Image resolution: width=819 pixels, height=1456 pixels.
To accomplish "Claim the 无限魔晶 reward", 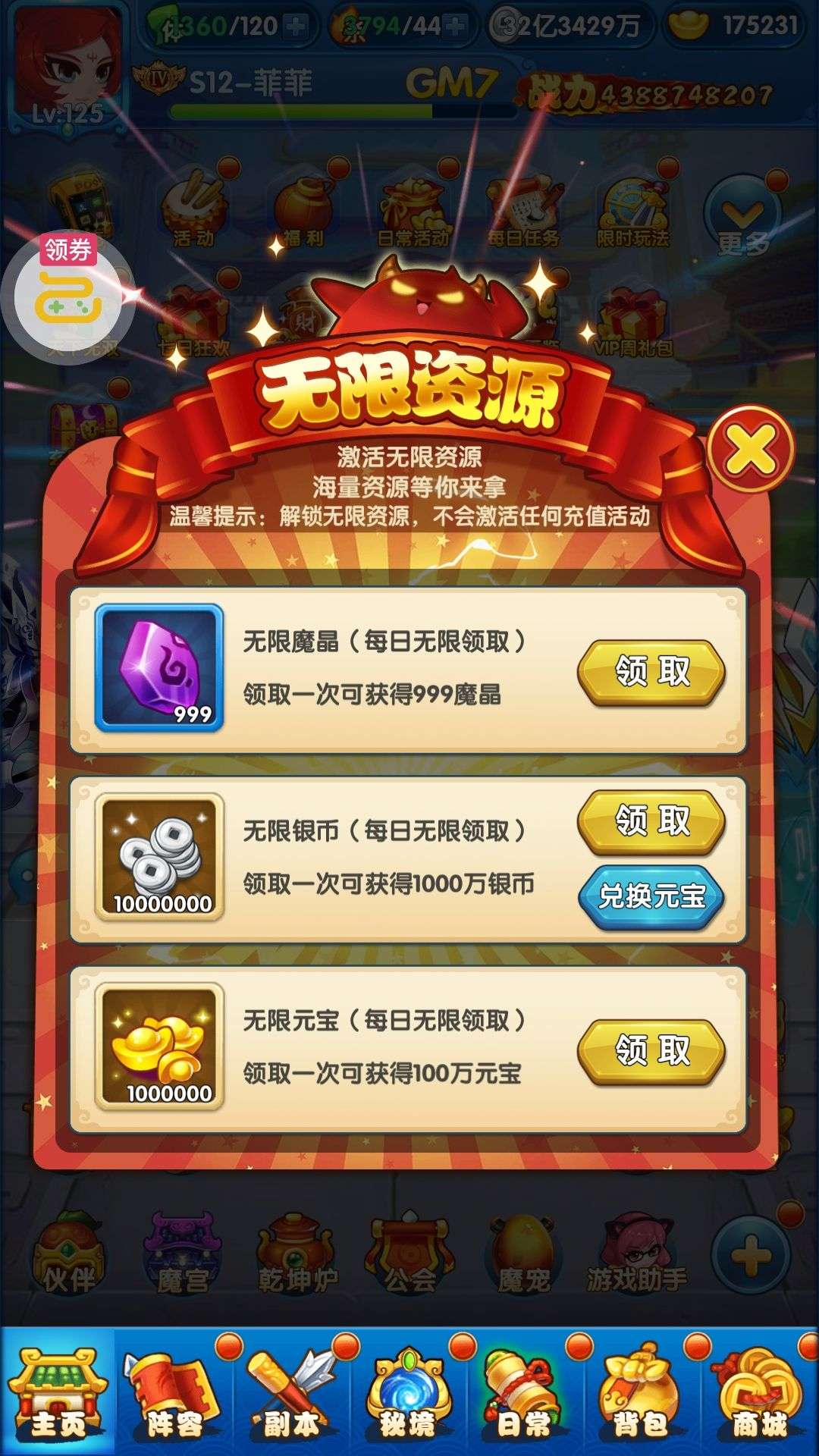I will click(651, 673).
